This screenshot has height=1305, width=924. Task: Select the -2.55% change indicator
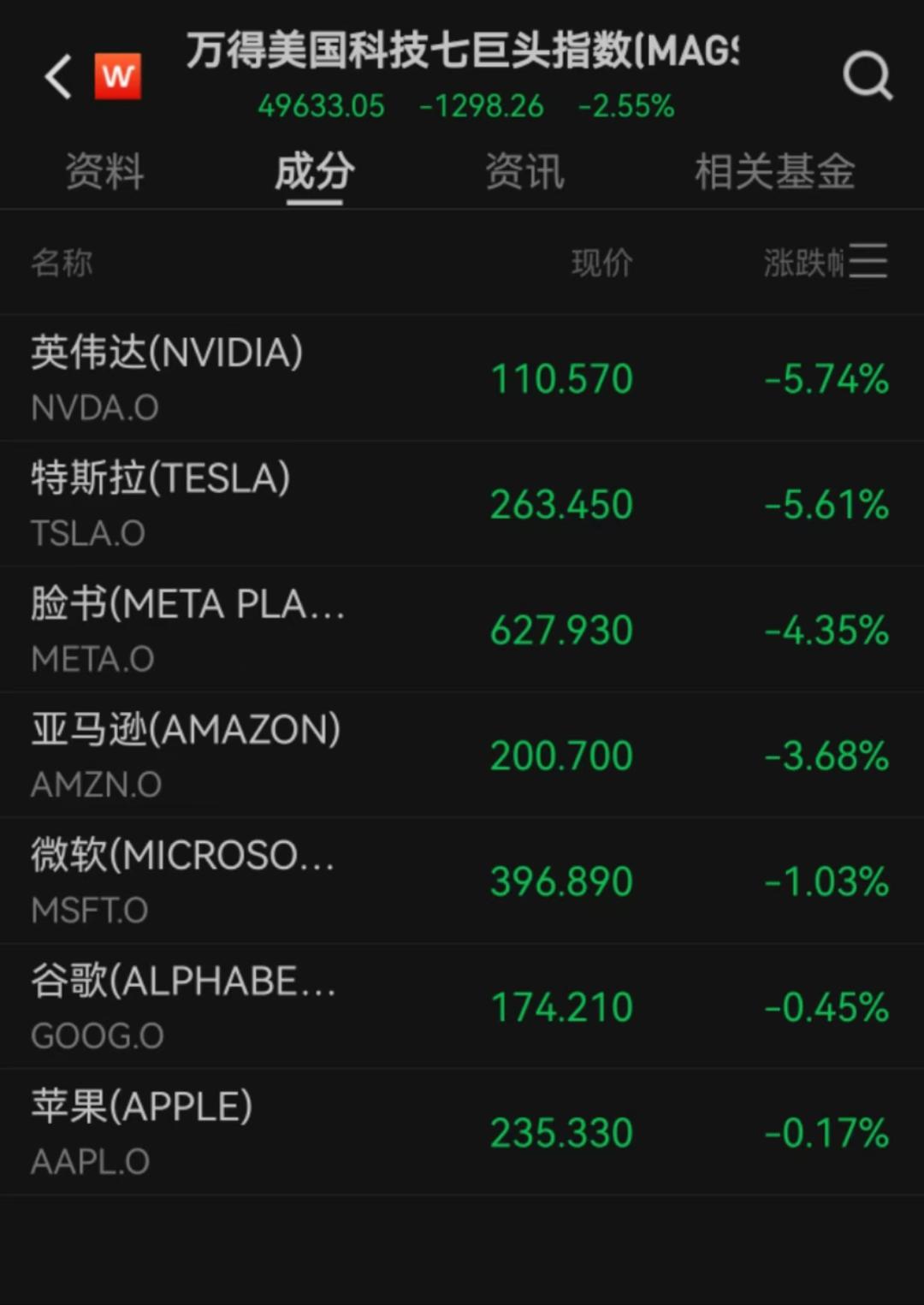(x=627, y=106)
